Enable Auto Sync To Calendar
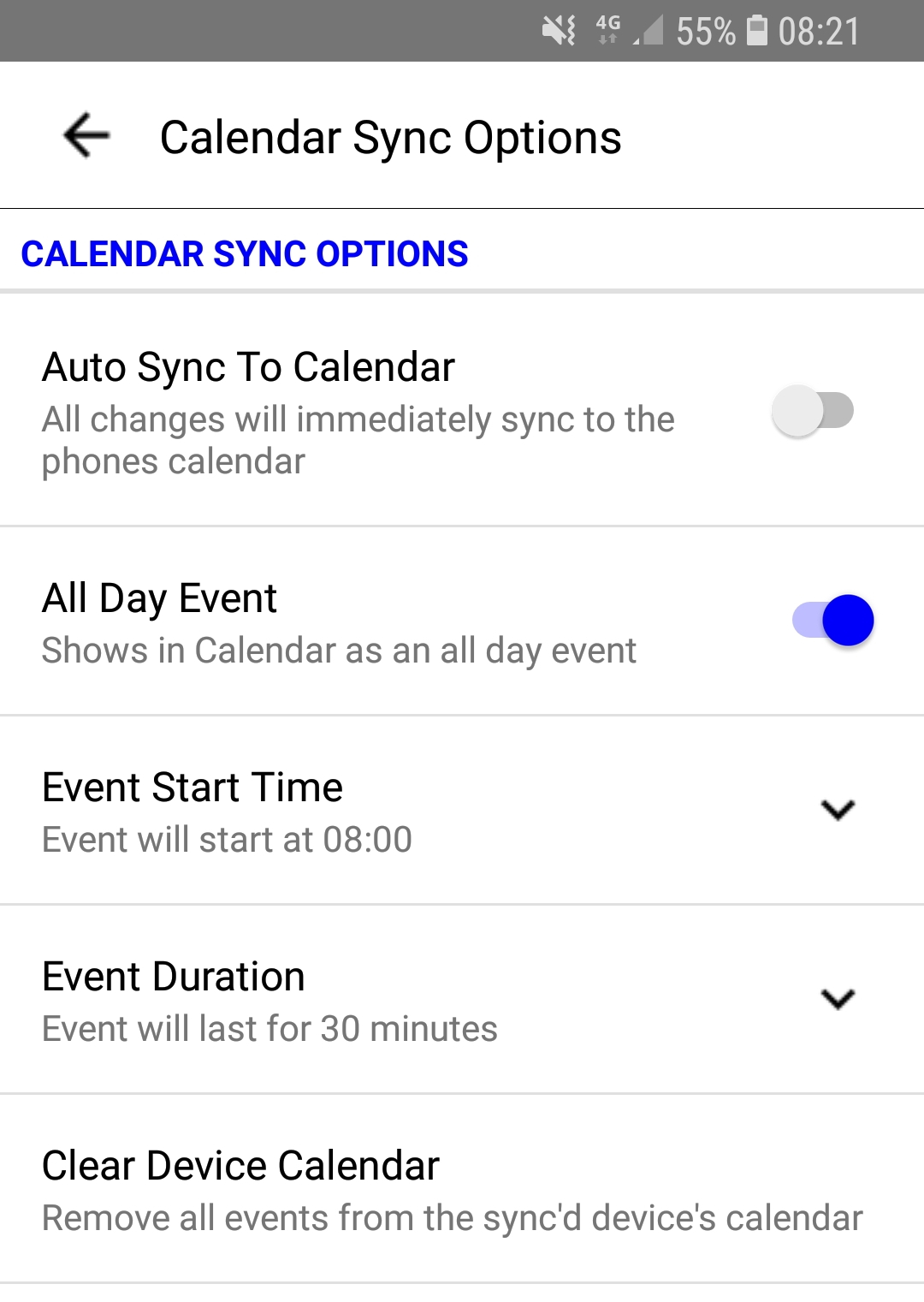924x1302 pixels. (x=811, y=411)
